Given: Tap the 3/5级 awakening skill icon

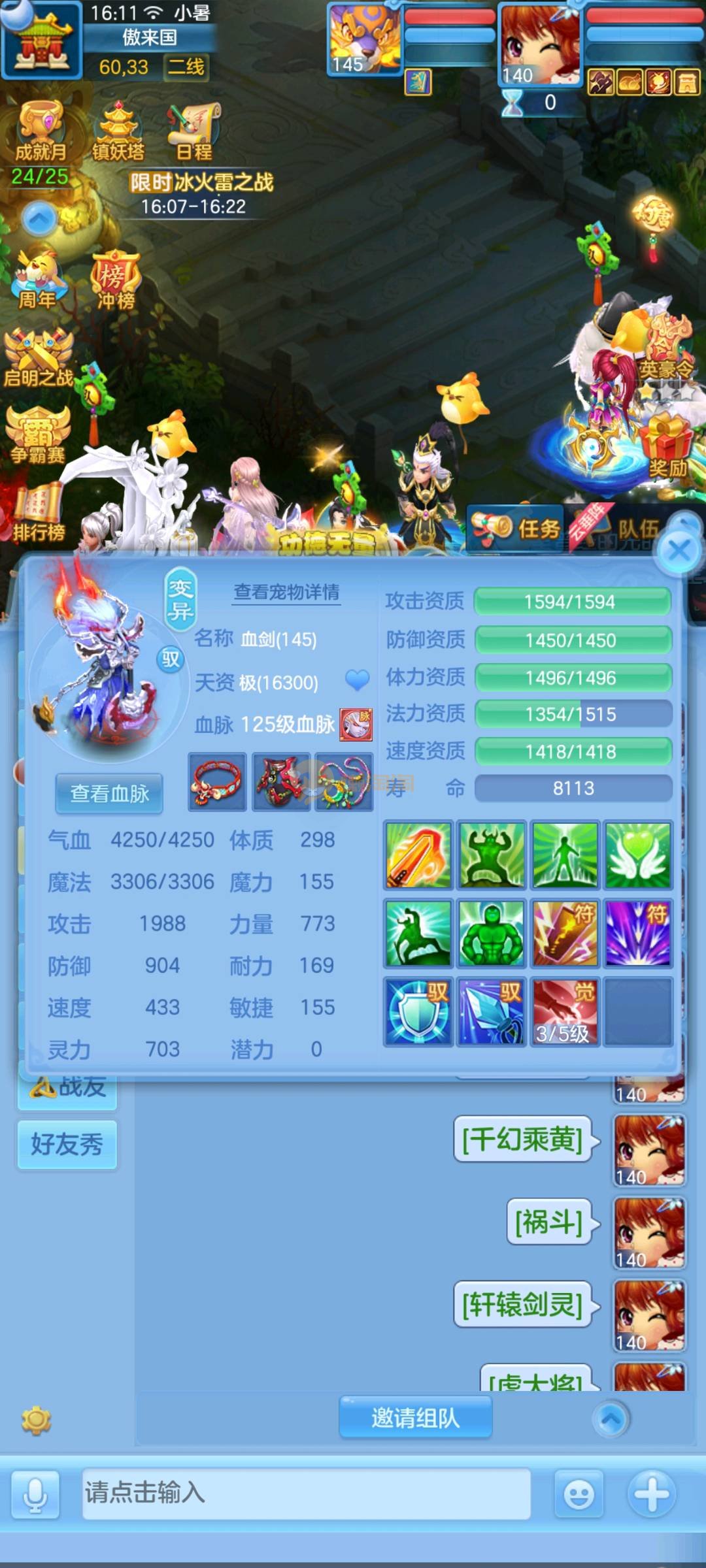Looking at the screenshot, I should [564, 1011].
